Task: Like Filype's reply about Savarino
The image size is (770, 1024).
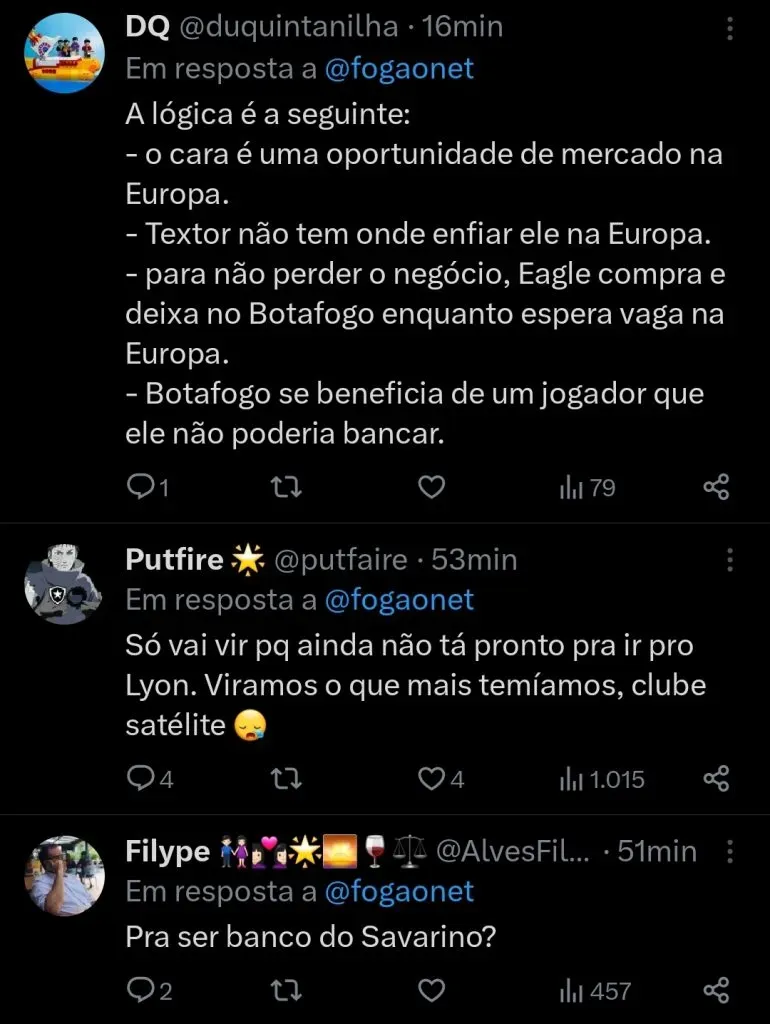Action: click(431, 990)
